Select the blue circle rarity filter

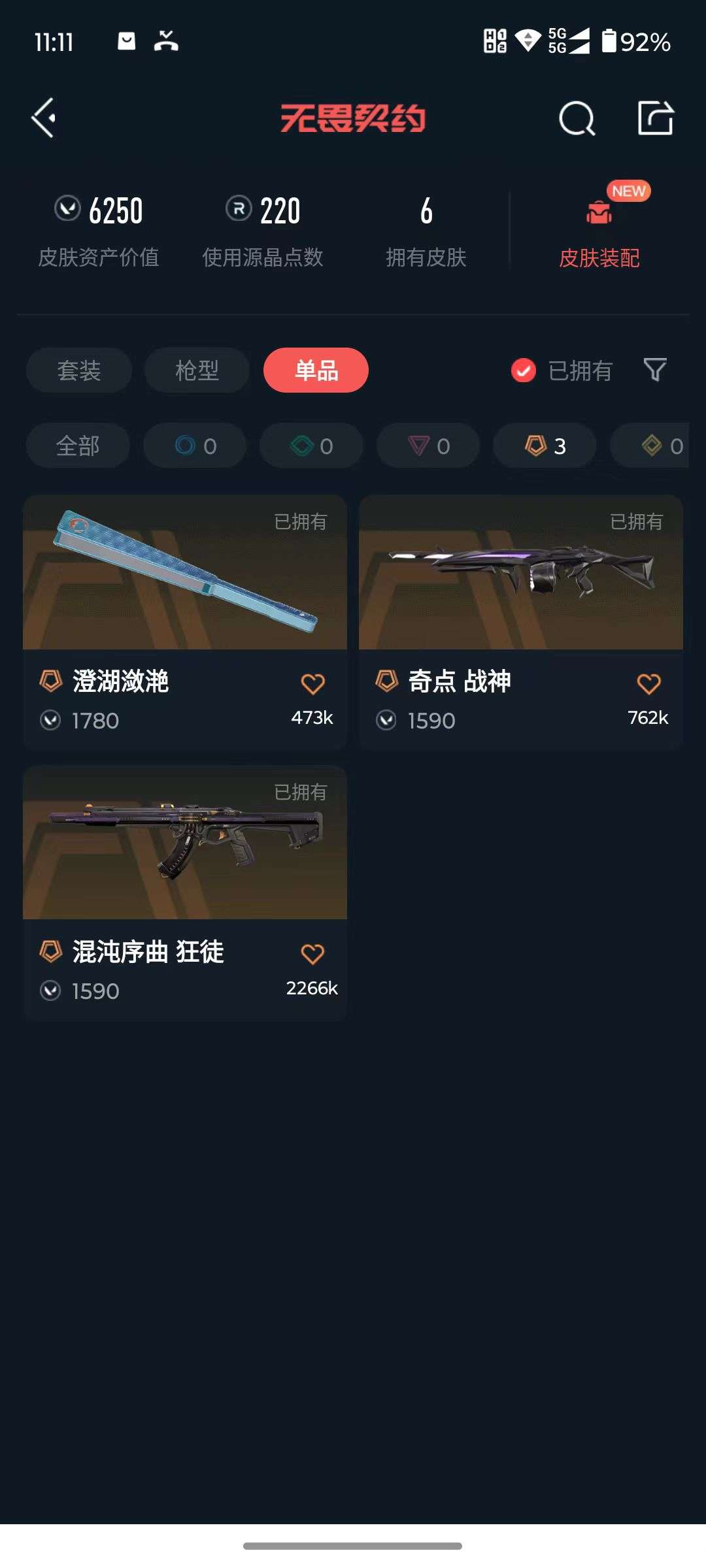[x=194, y=446]
